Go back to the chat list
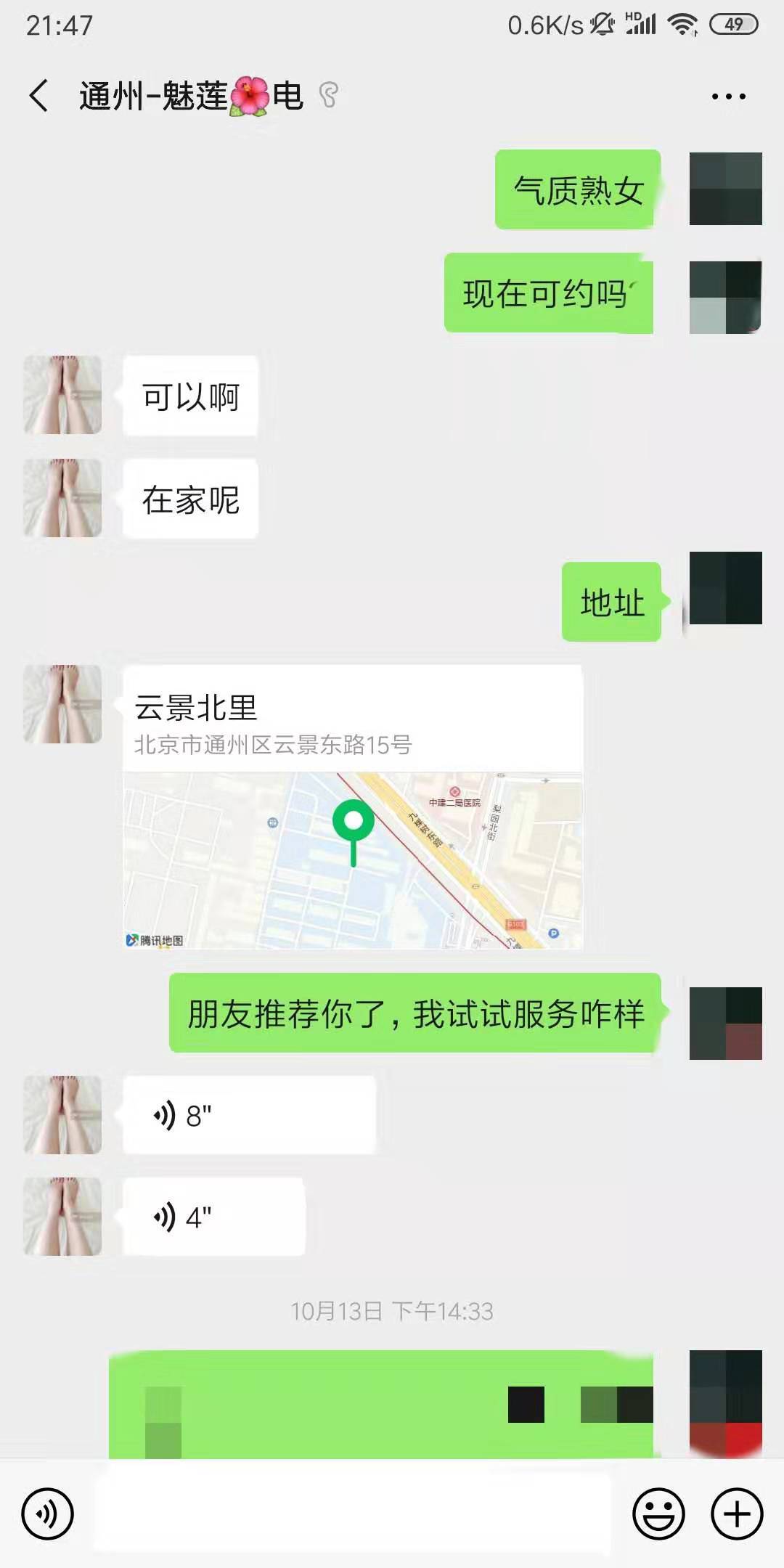Screen dimensions: 784x1568 (39, 96)
